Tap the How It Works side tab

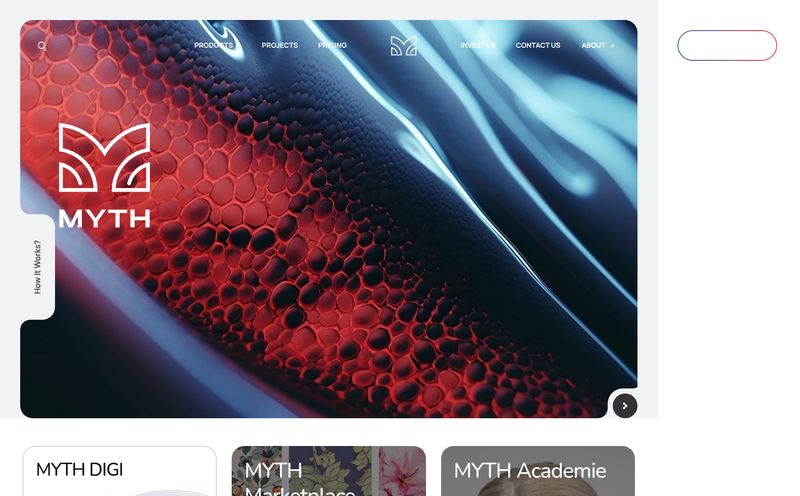pos(38,266)
